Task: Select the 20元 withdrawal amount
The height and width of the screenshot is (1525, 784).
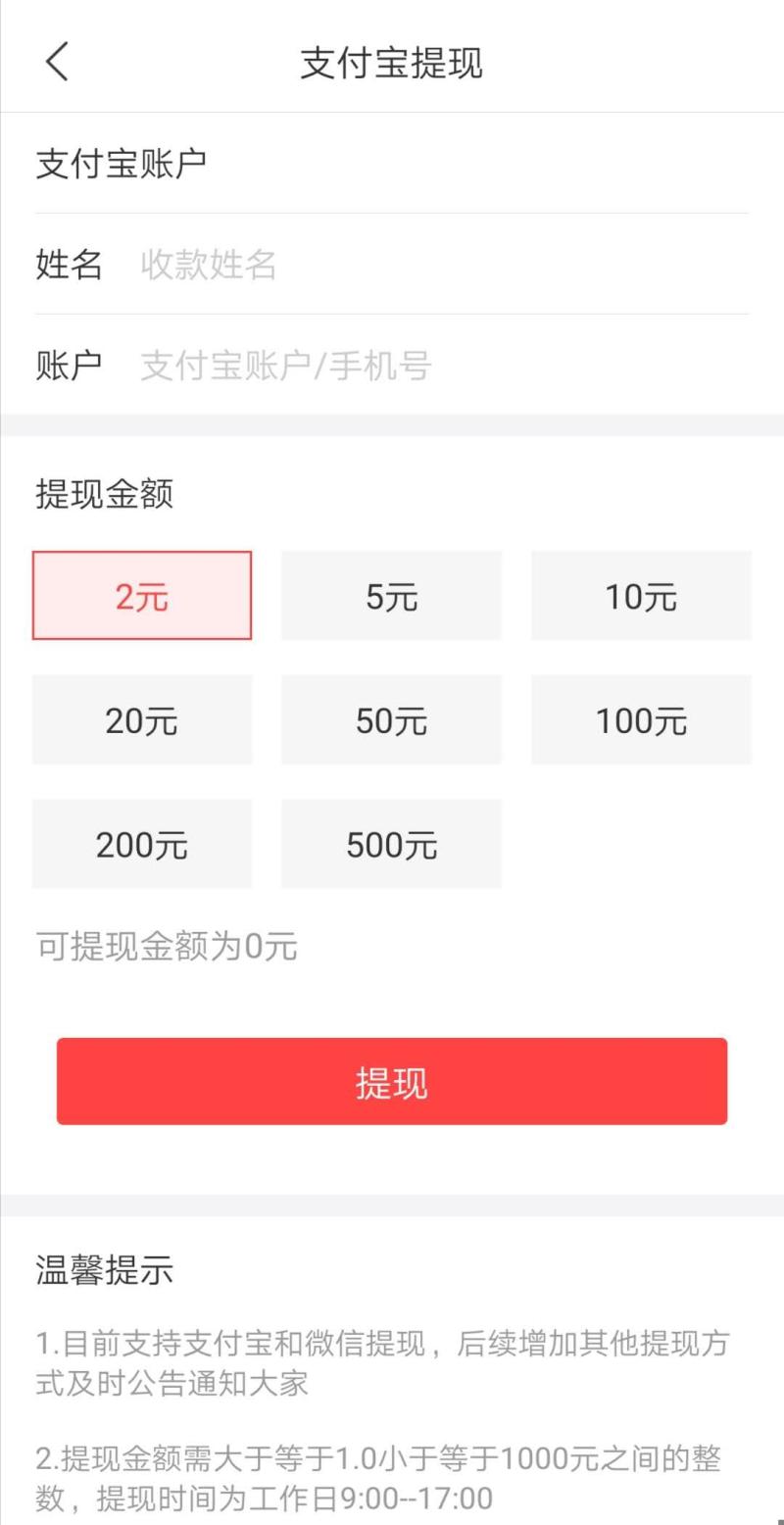Action: pyautogui.click(x=141, y=719)
